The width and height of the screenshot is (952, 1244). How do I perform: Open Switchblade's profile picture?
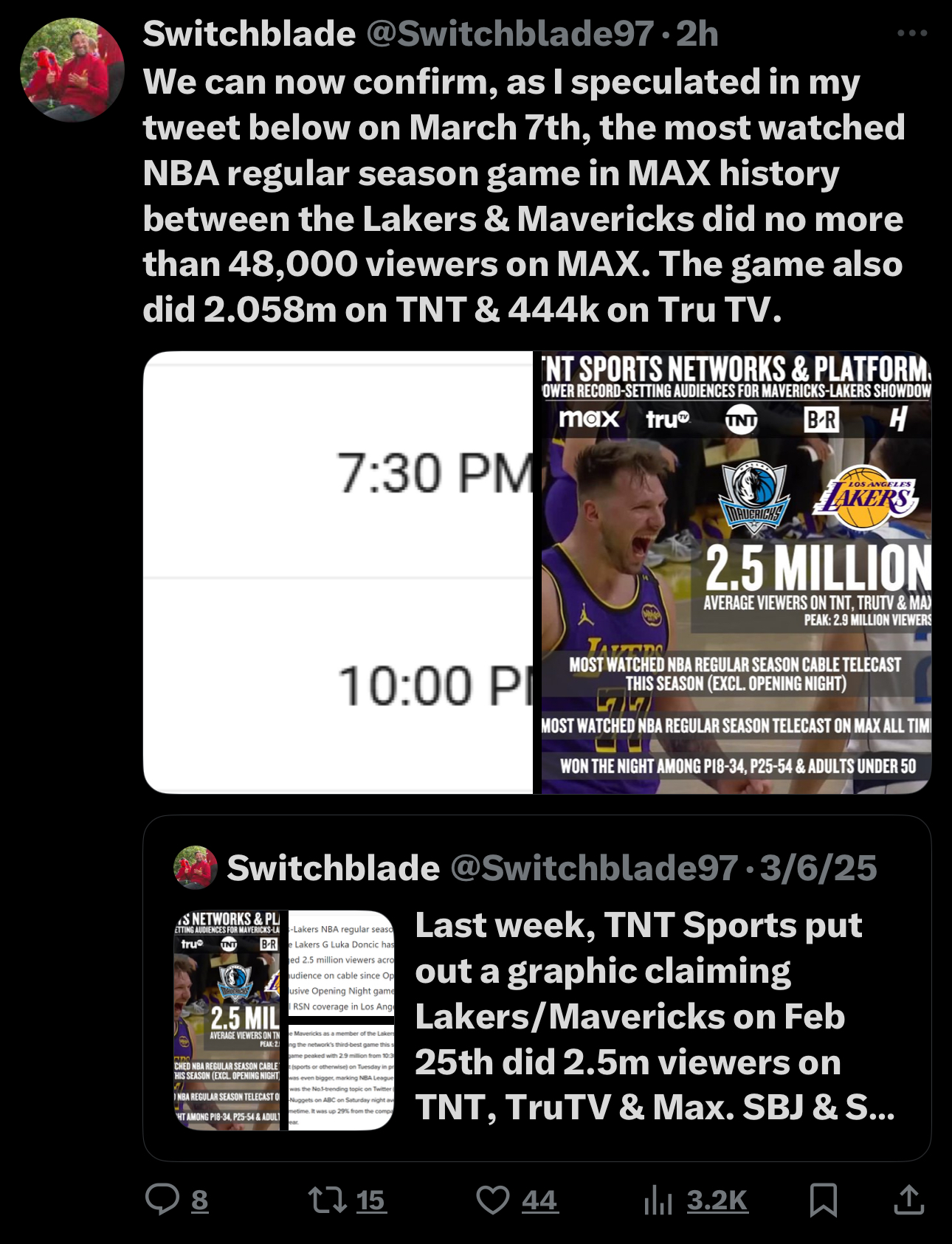(72, 70)
